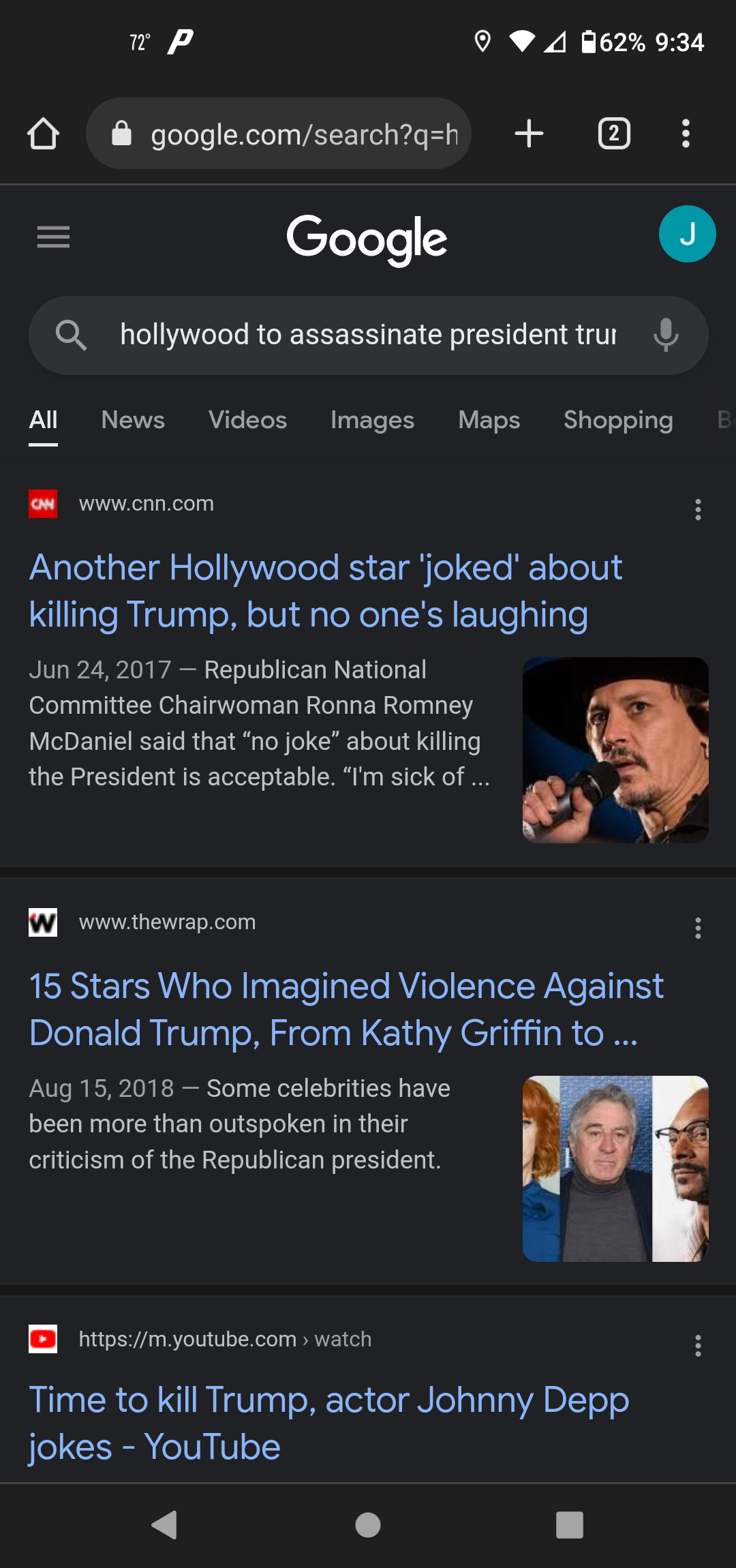This screenshot has height=1568, width=736.
Task: Edit the Google search query field
Action: coord(368,335)
